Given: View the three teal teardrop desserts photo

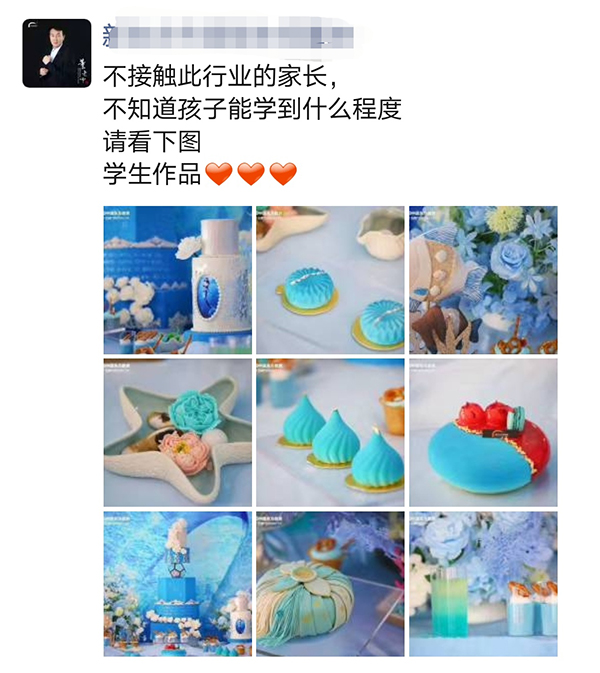Looking at the screenshot, I should point(330,432).
